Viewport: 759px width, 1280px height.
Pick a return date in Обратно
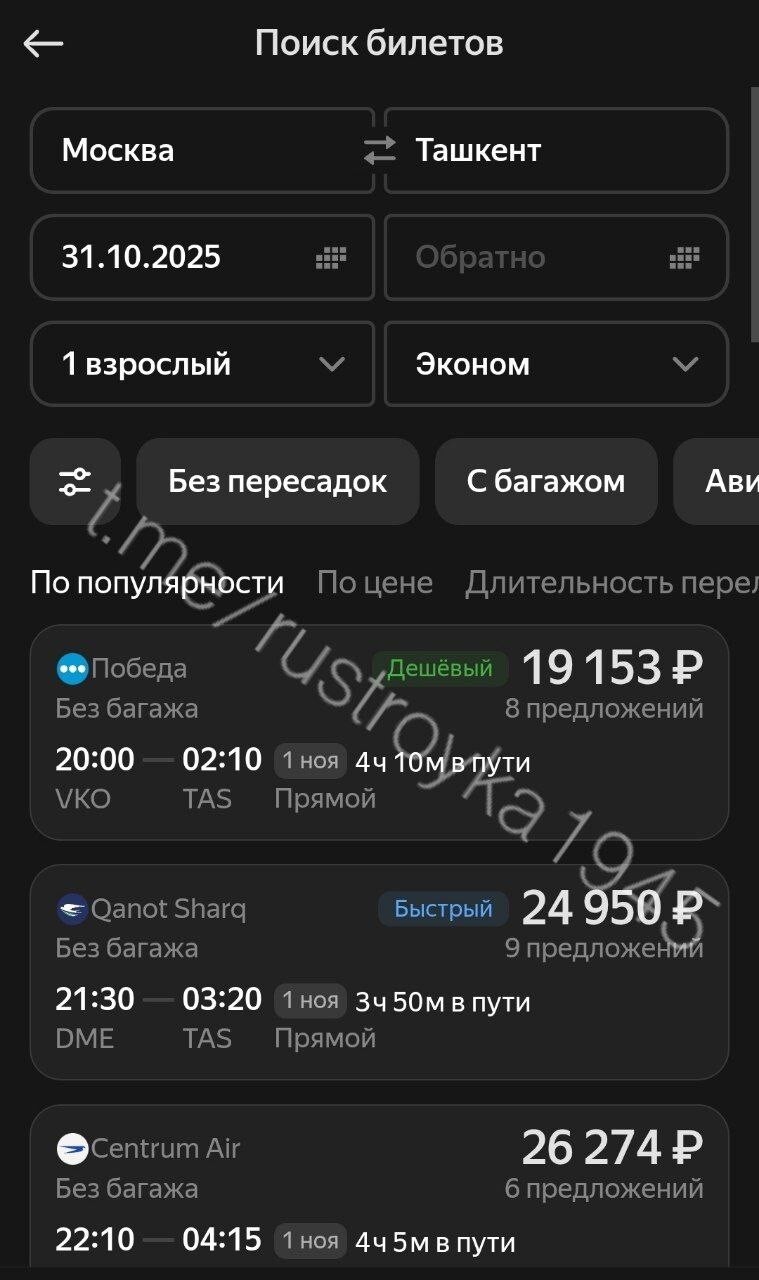pyautogui.click(x=556, y=257)
